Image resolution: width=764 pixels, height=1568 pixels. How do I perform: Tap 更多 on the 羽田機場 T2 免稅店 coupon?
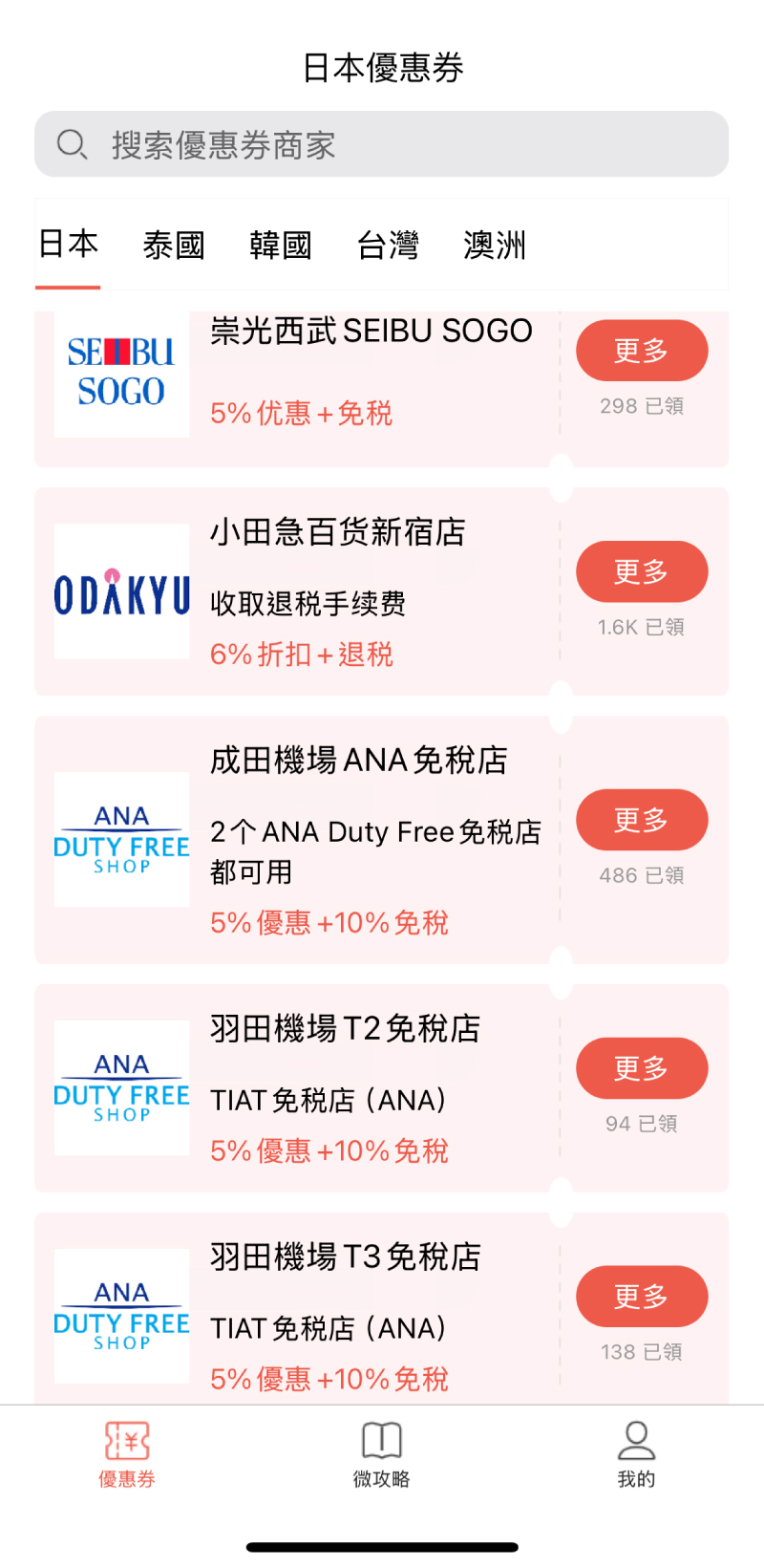click(642, 1068)
